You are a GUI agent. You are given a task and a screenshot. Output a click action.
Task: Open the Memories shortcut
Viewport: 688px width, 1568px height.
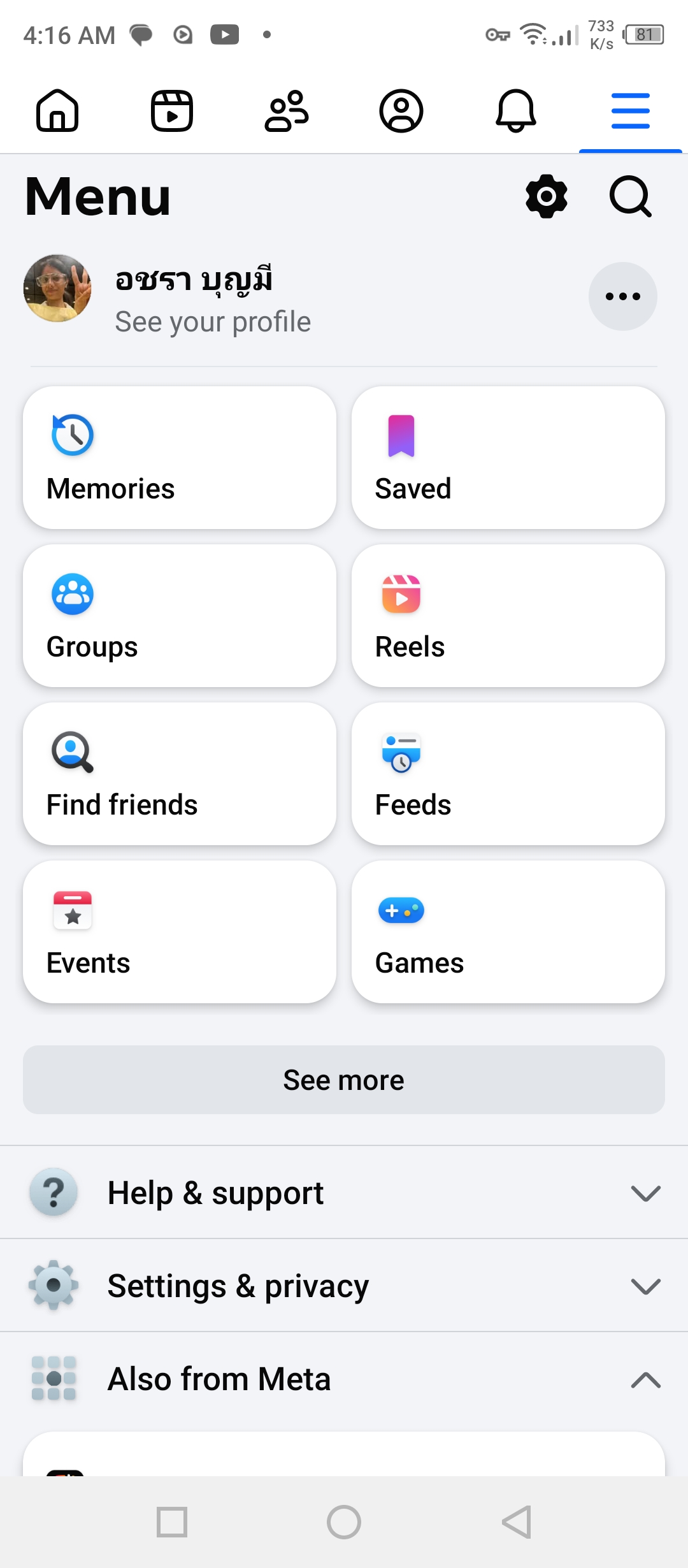point(180,458)
